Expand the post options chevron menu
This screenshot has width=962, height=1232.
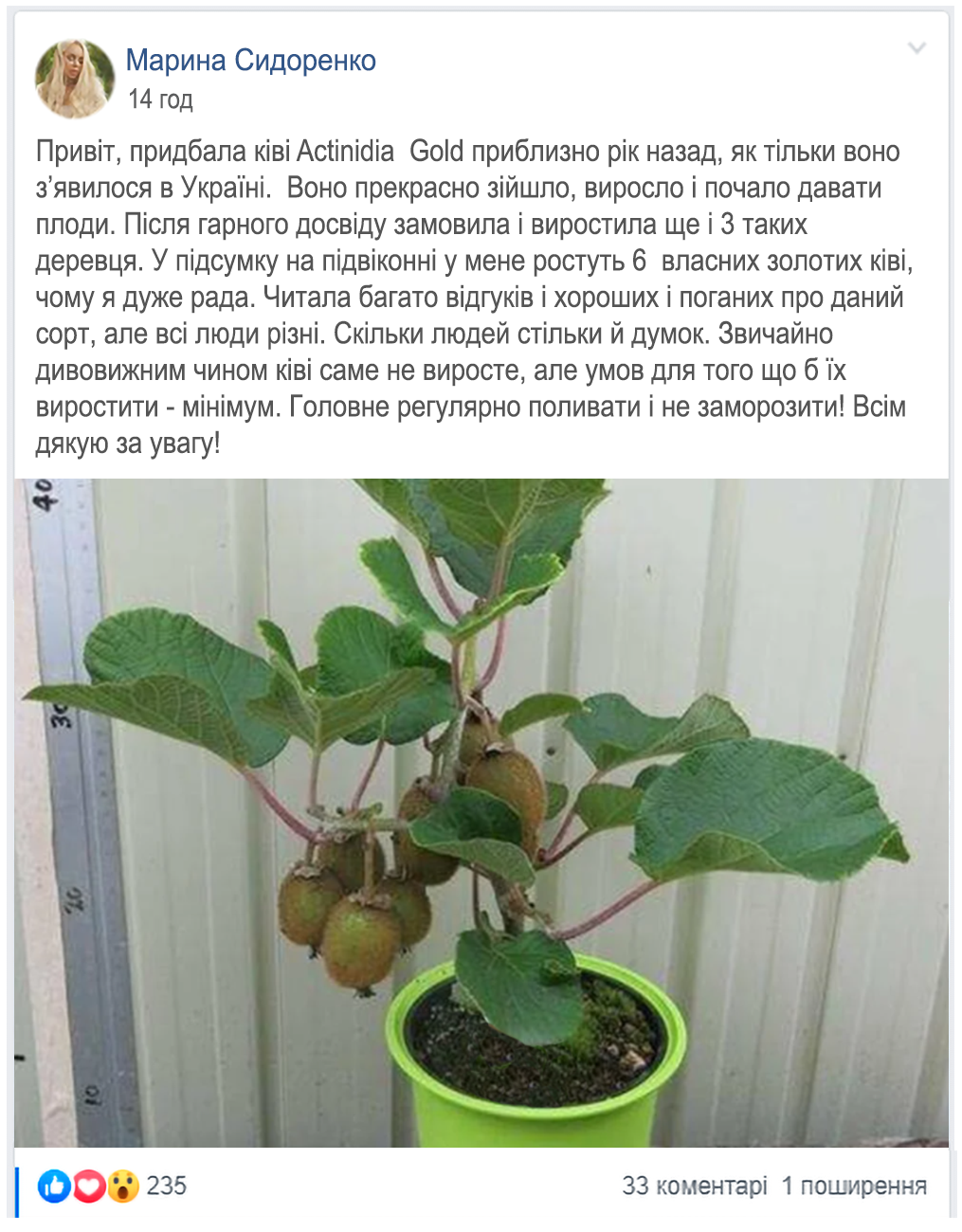click(x=916, y=48)
